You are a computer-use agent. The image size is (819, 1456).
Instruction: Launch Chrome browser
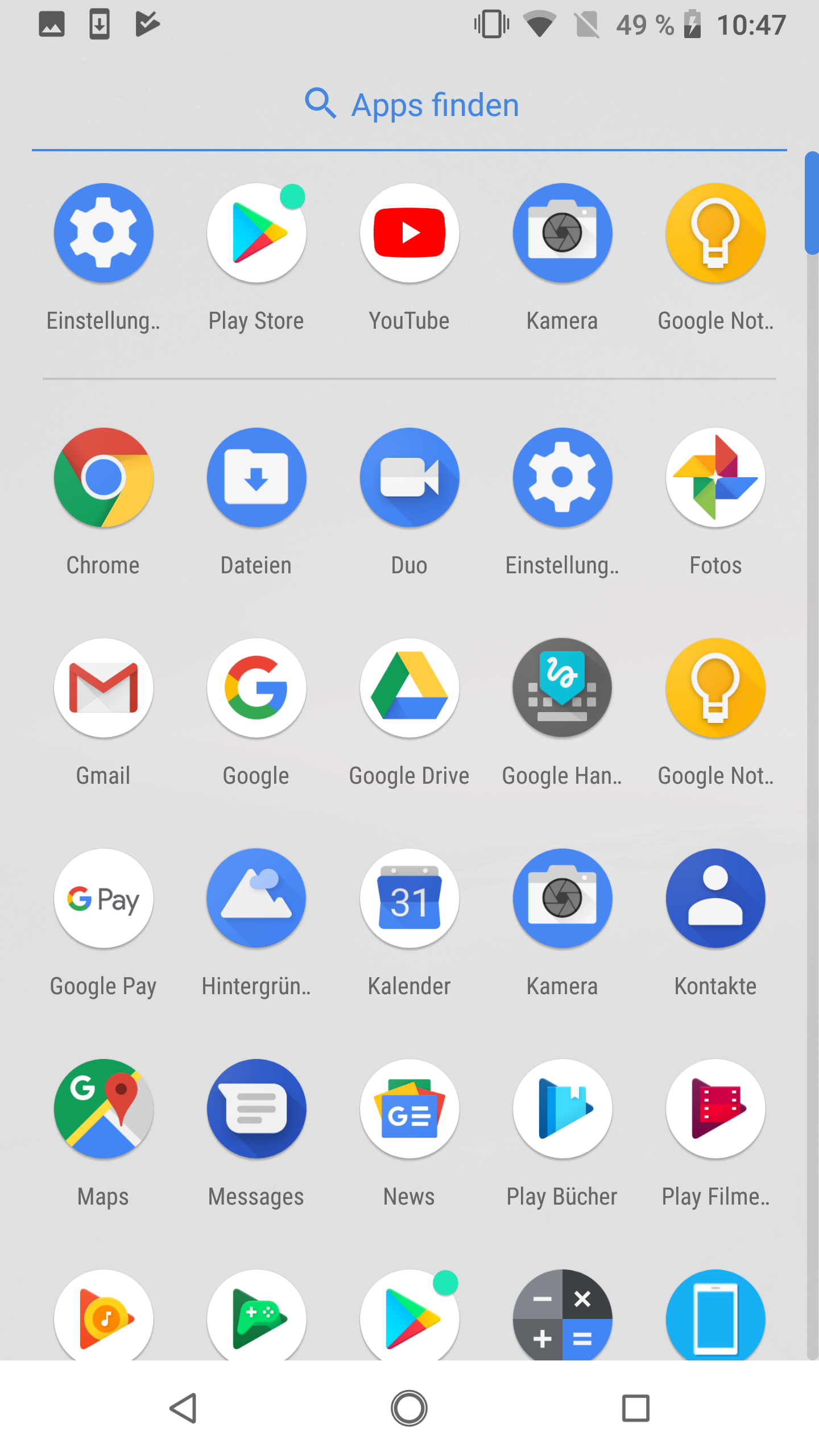pyautogui.click(x=104, y=478)
